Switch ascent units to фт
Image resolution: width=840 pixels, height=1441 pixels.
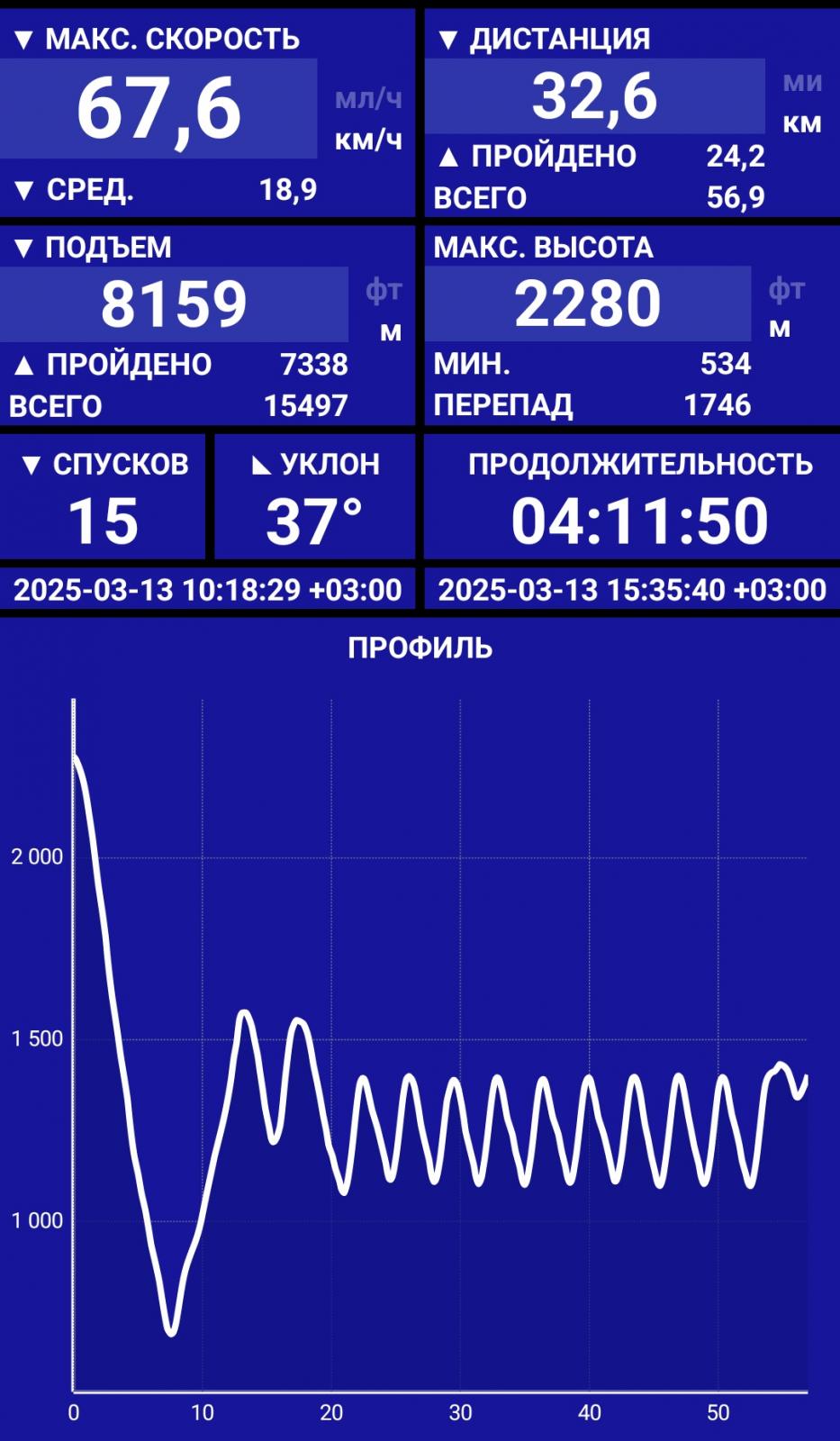tap(384, 290)
